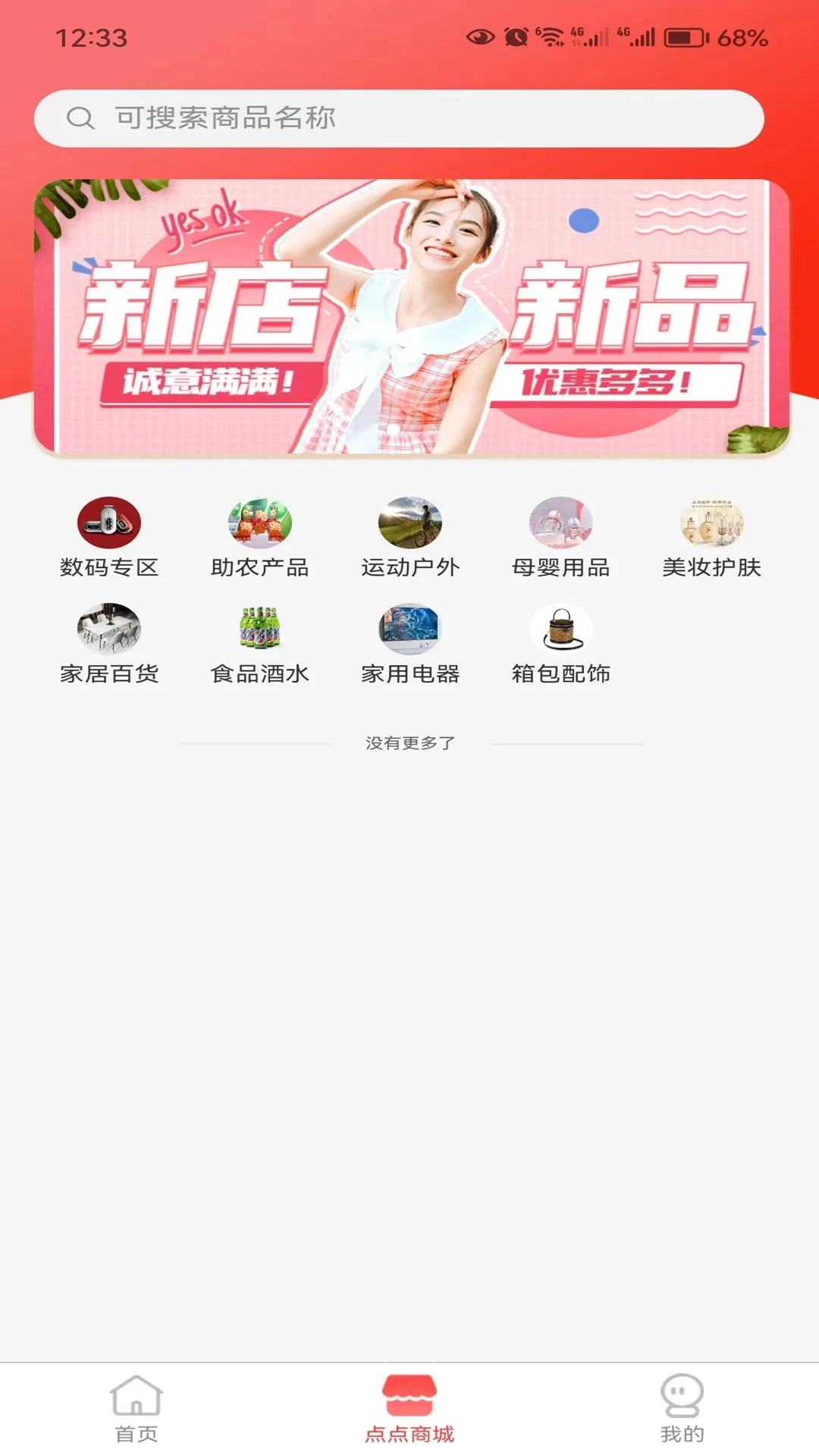Viewport: 819px width, 1456px height.
Task: Open the 食品酒水 category
Action: (260, 644)
